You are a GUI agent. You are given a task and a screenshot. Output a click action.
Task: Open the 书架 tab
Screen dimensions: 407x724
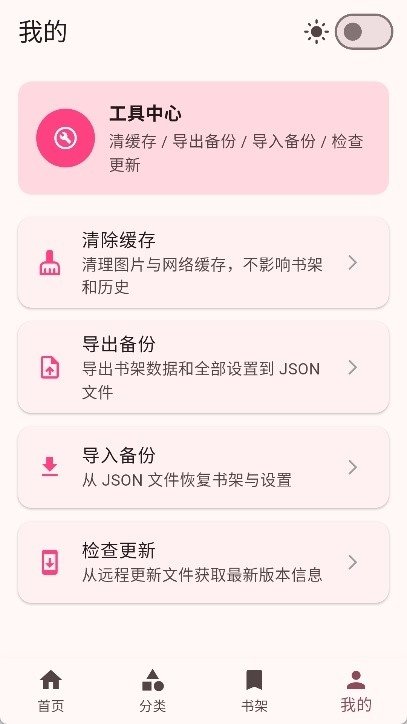pos(254,690)
